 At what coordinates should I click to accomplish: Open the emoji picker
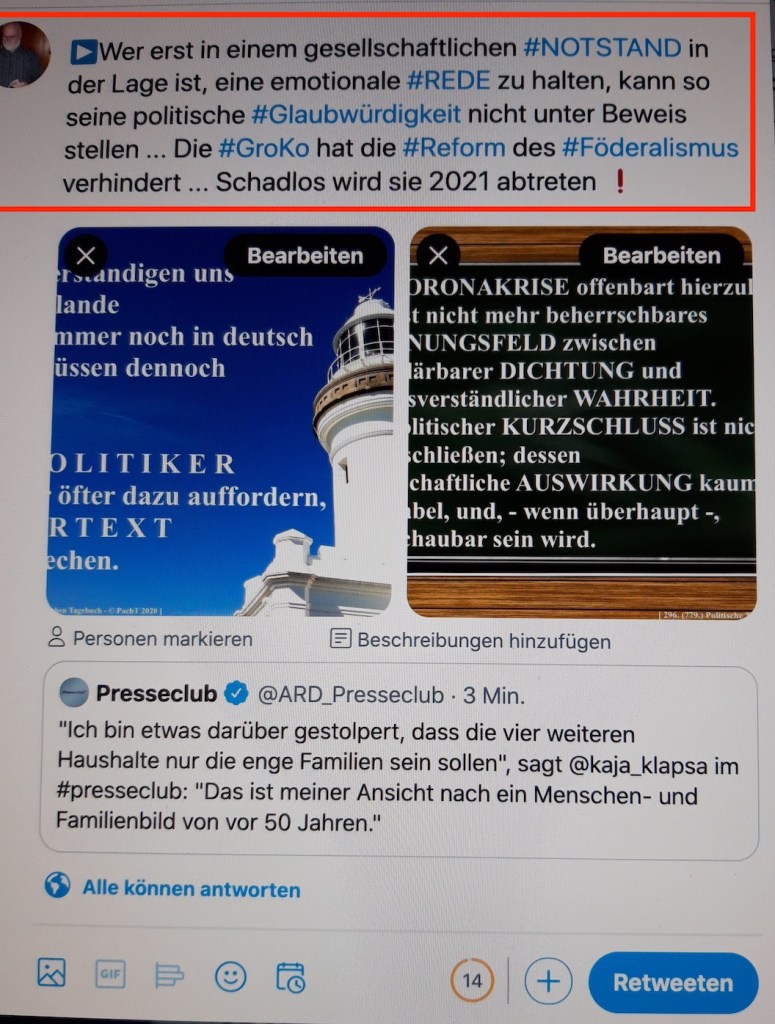pyautogui.click(x=231, y=976)
